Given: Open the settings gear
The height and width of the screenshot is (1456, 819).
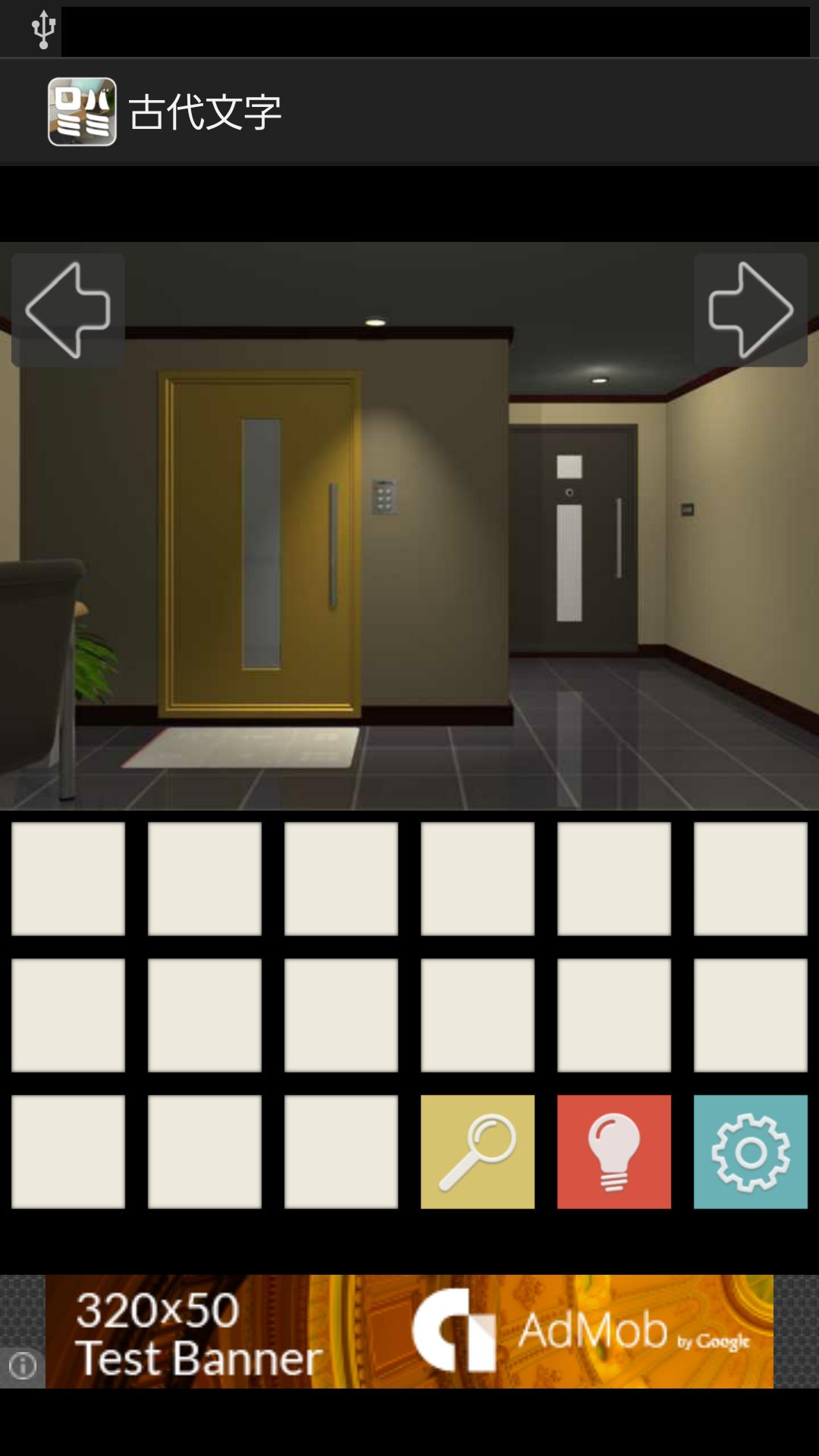Looking at the screenshot, I should (x=750, y=1151).
